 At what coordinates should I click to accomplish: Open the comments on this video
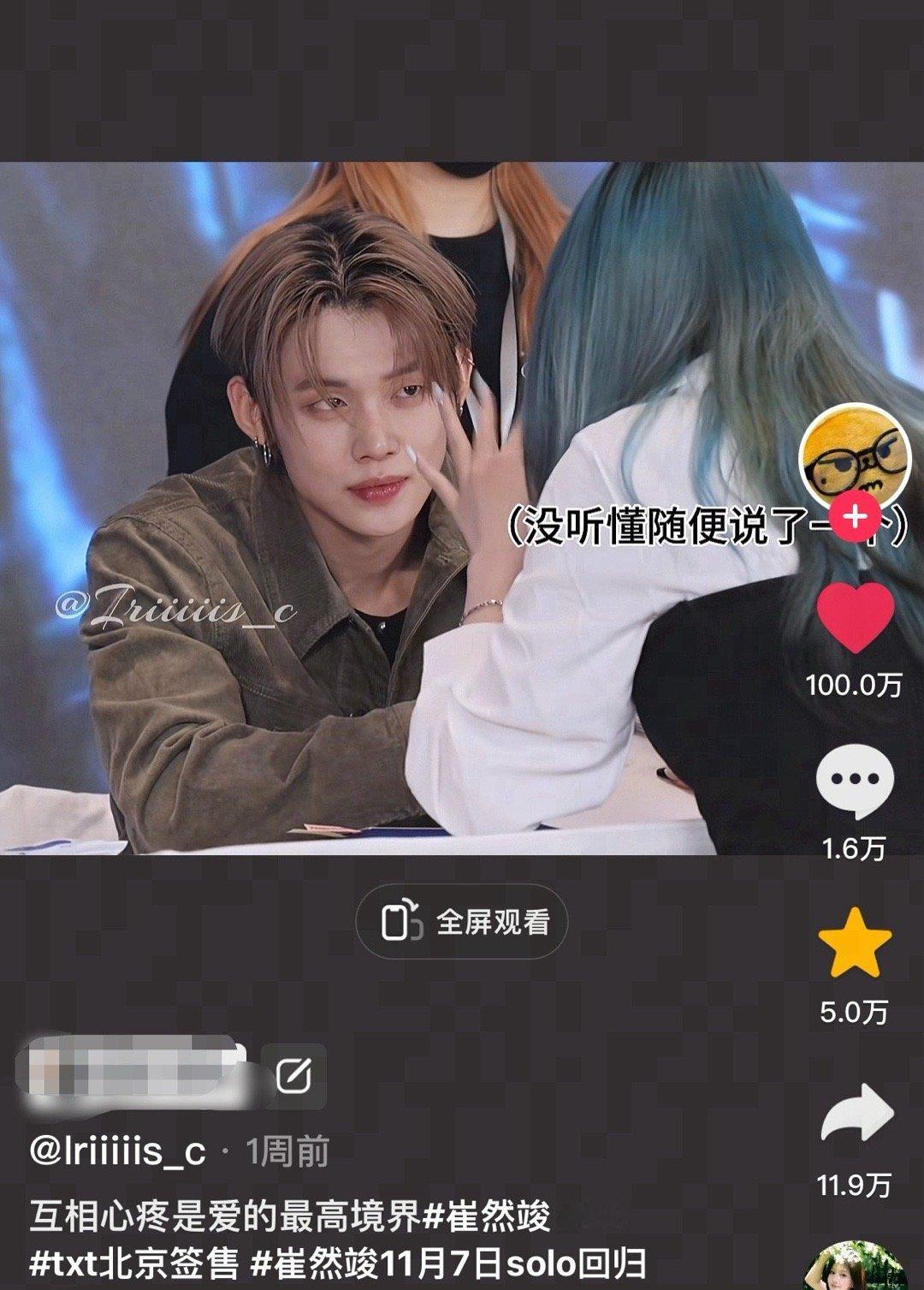pyautogui.click(x=855, y=779)
